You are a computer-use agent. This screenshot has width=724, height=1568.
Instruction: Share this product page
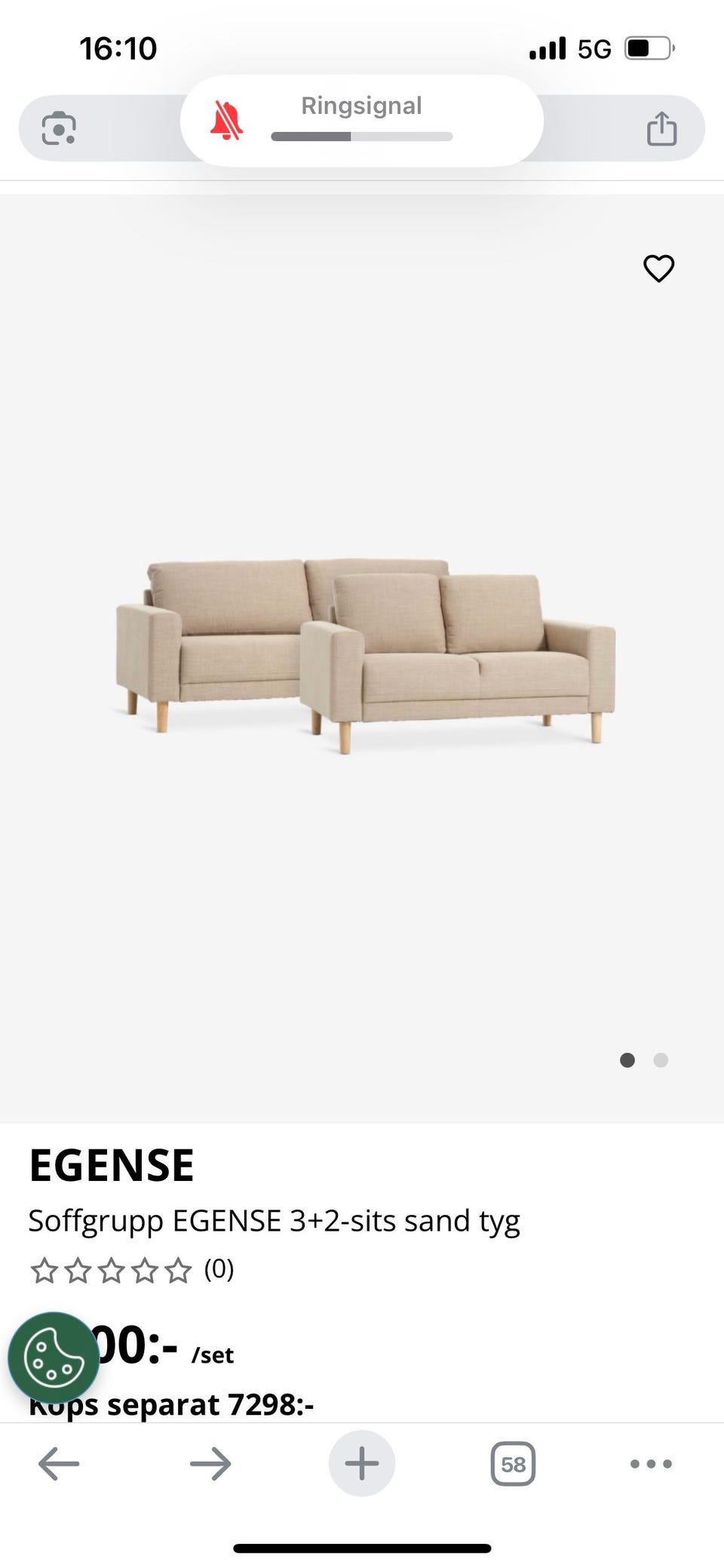(661, 128)
